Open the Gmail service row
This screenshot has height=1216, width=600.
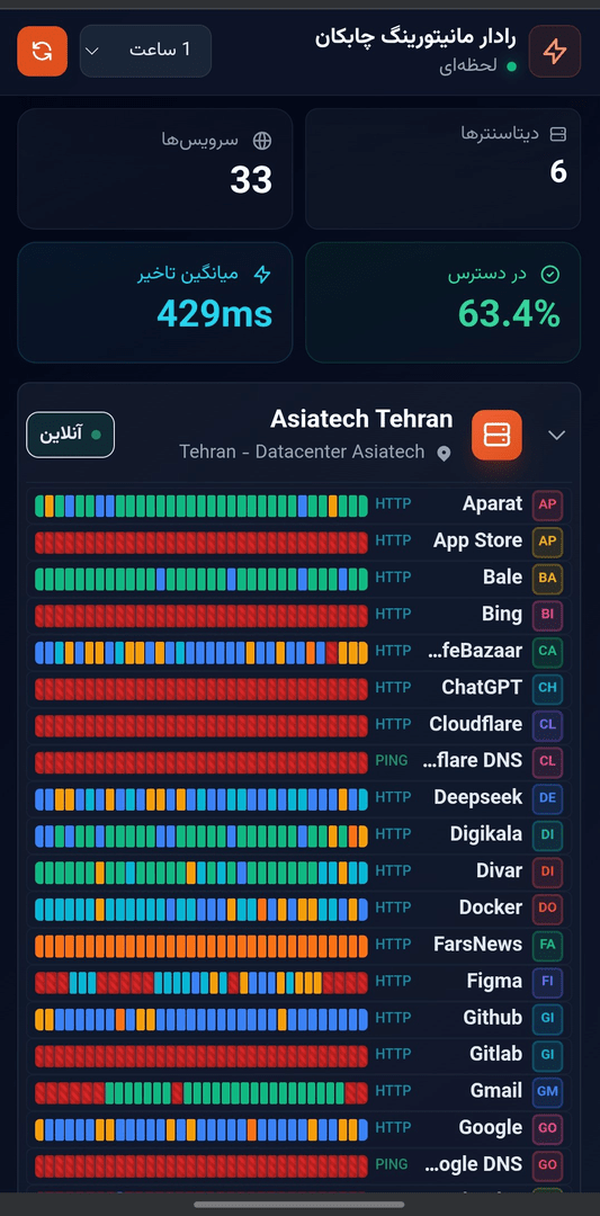click(300, 1091)
